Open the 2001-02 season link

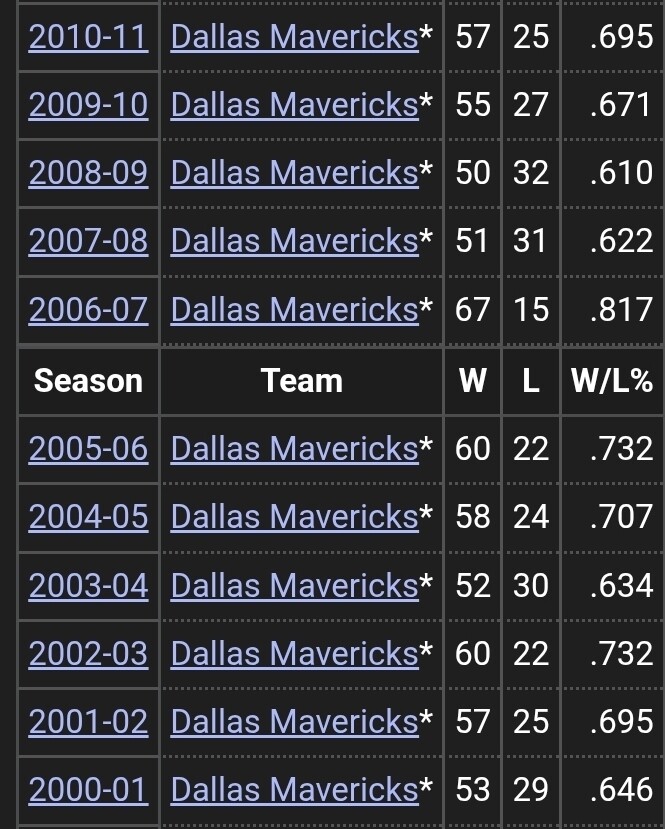(88, 721)
